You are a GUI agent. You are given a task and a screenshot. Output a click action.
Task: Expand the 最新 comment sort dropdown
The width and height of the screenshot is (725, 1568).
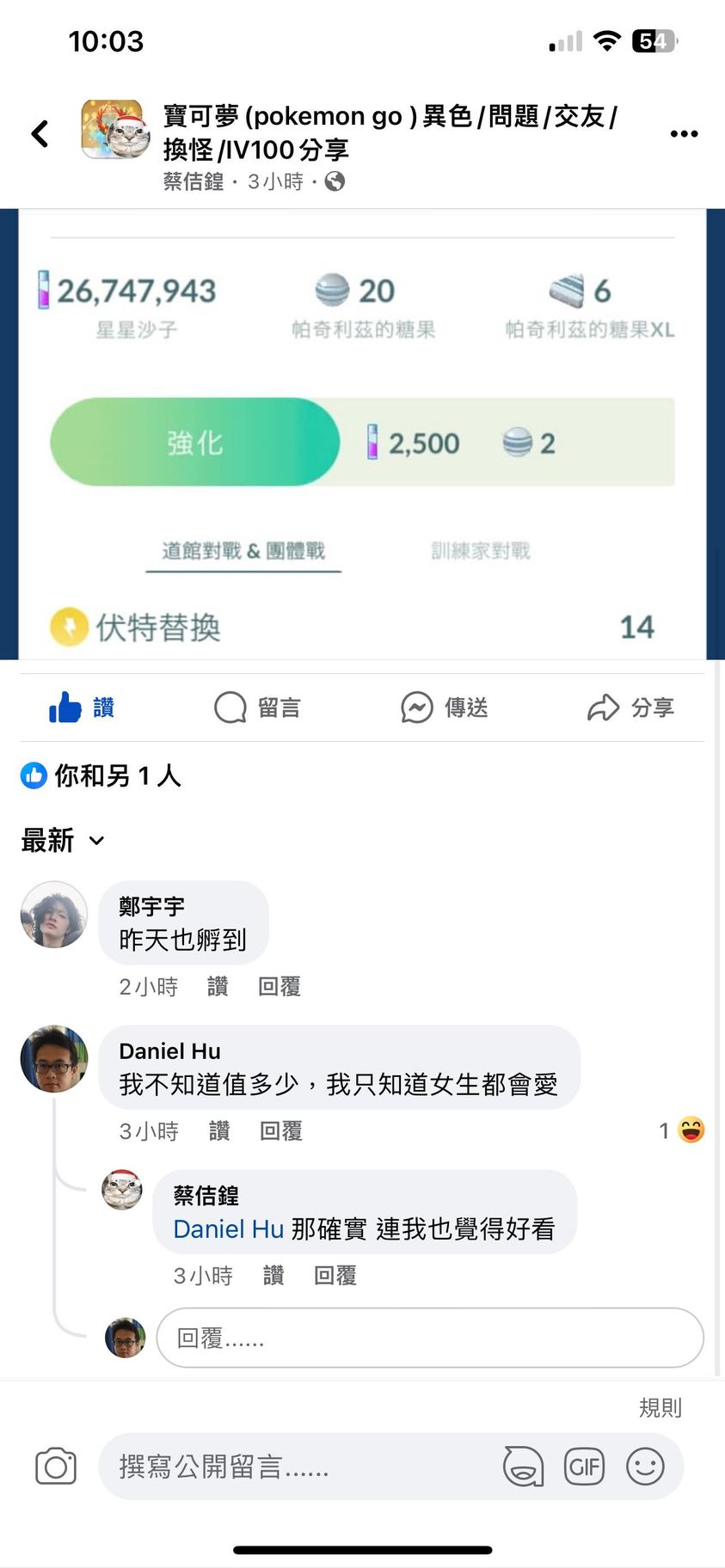tap(63, 840)
